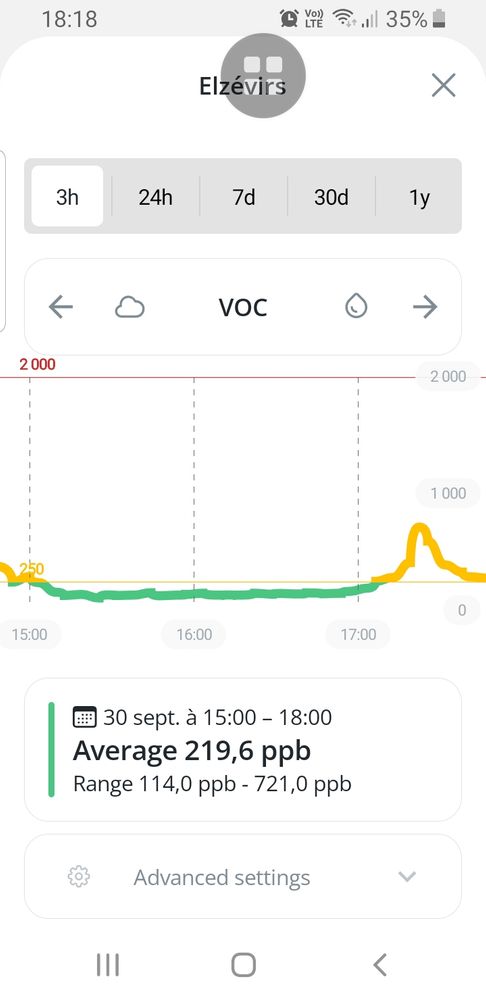Select the cloud sensor icon
This screenshot has width=486, height=1000.
tap(129, 307)
